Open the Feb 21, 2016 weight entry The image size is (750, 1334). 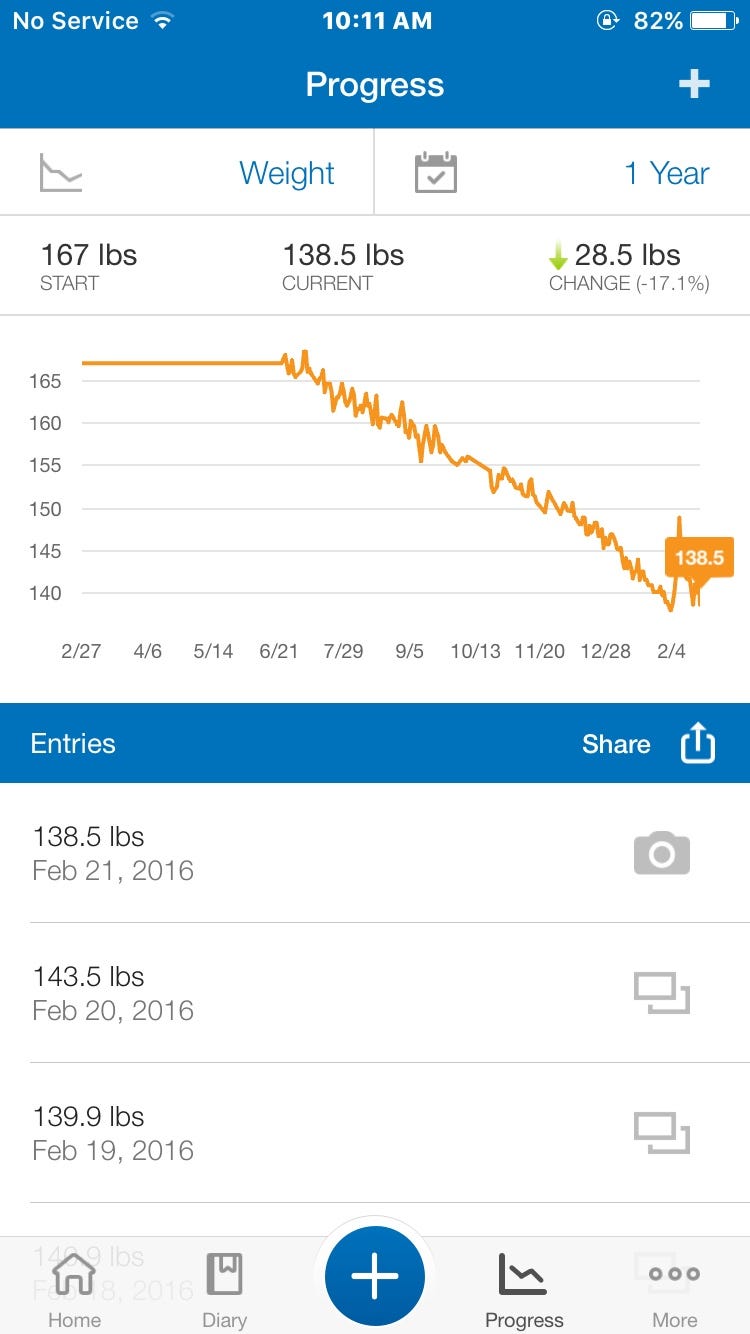(375, 853)
